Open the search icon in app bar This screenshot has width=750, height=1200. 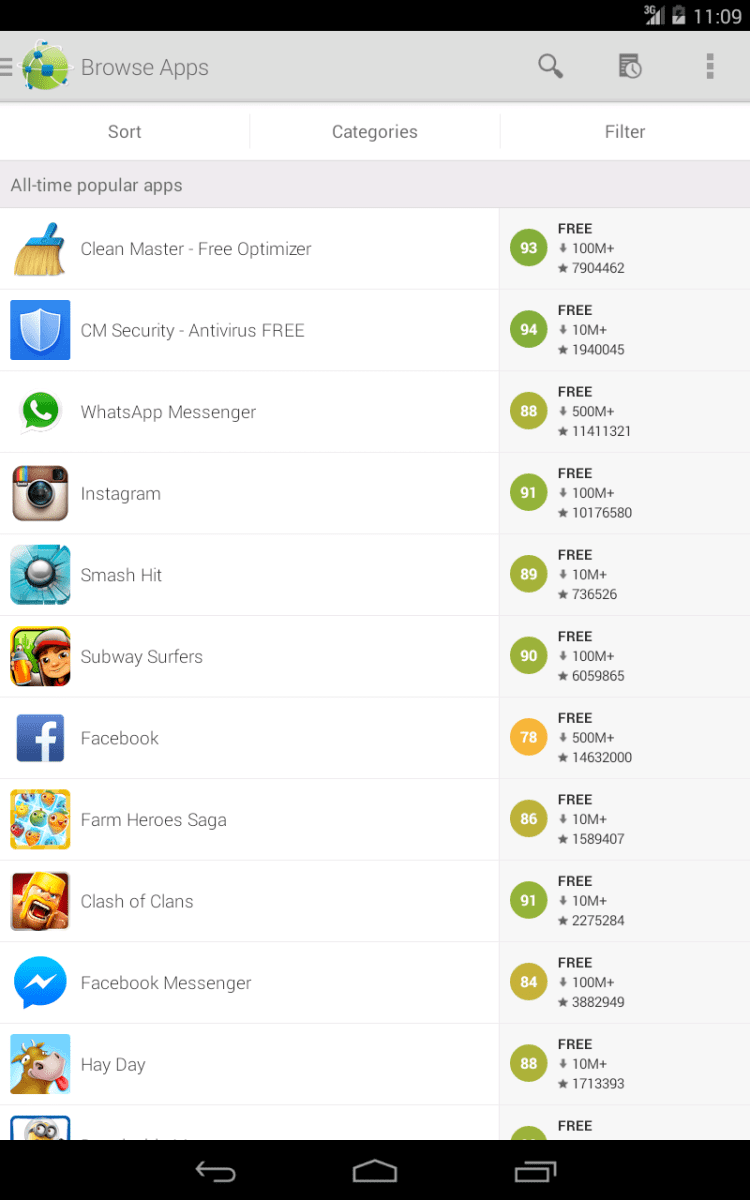[550, 67]
